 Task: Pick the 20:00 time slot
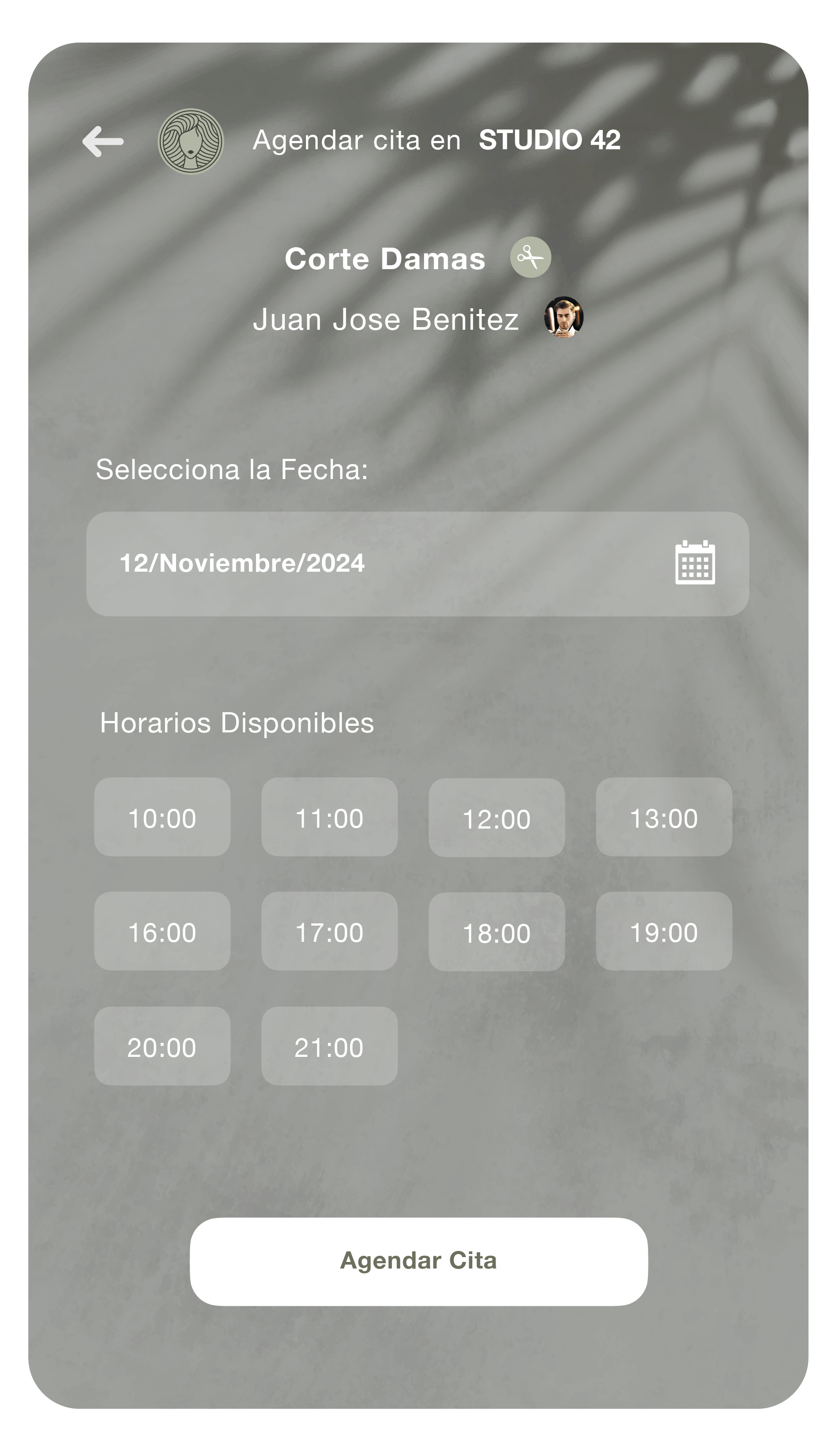162,1046
